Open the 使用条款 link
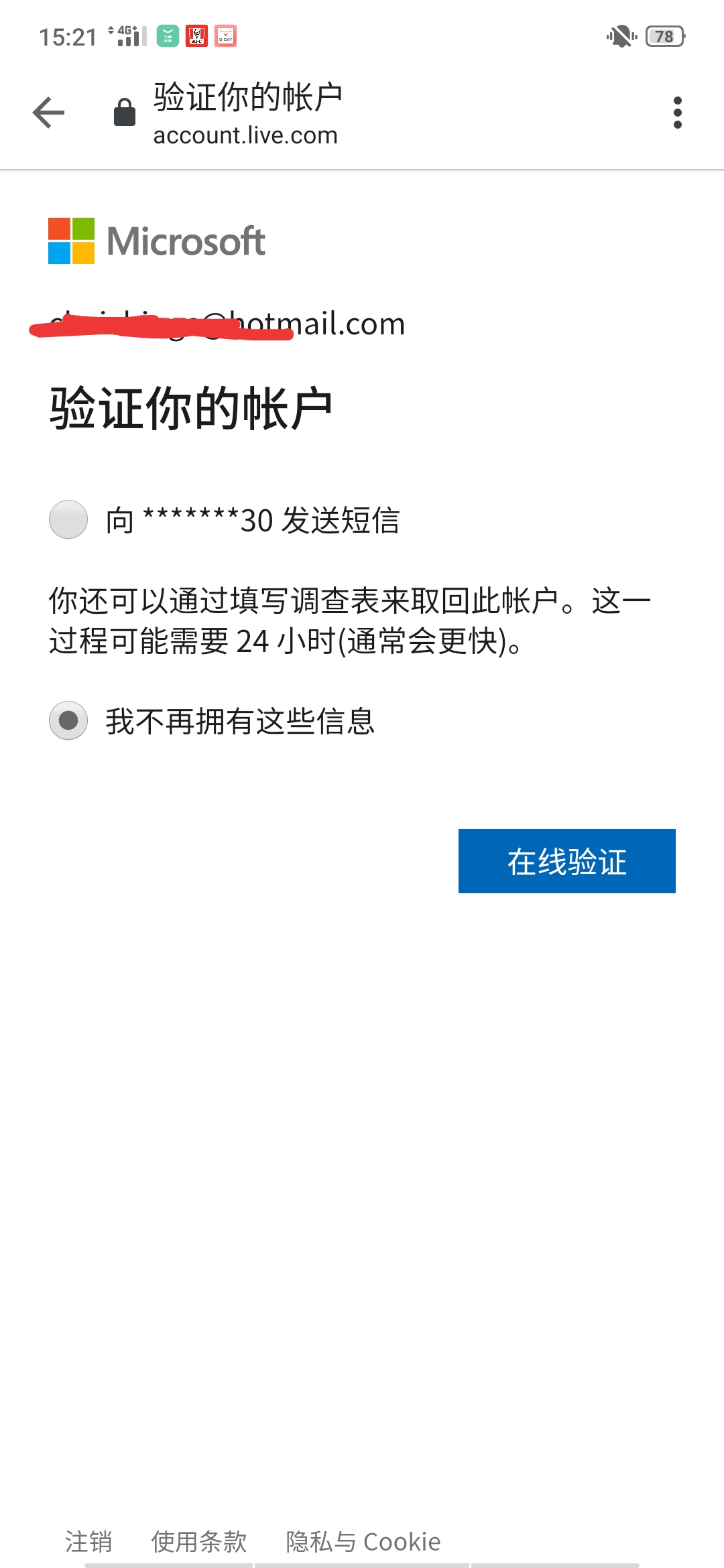 click(x=199, y=1541)
